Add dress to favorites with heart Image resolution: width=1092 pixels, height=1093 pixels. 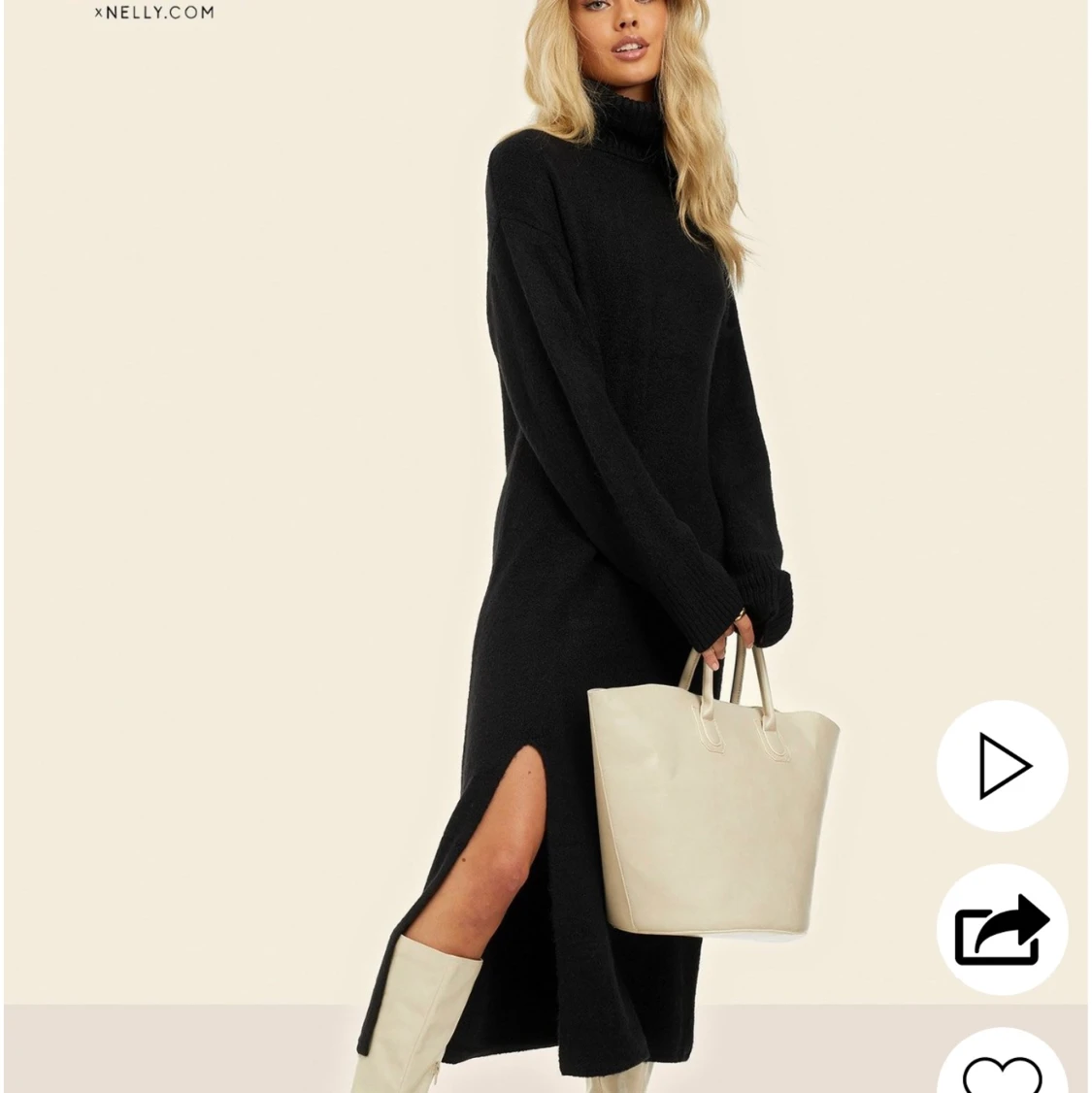tap(1002, 1071)
